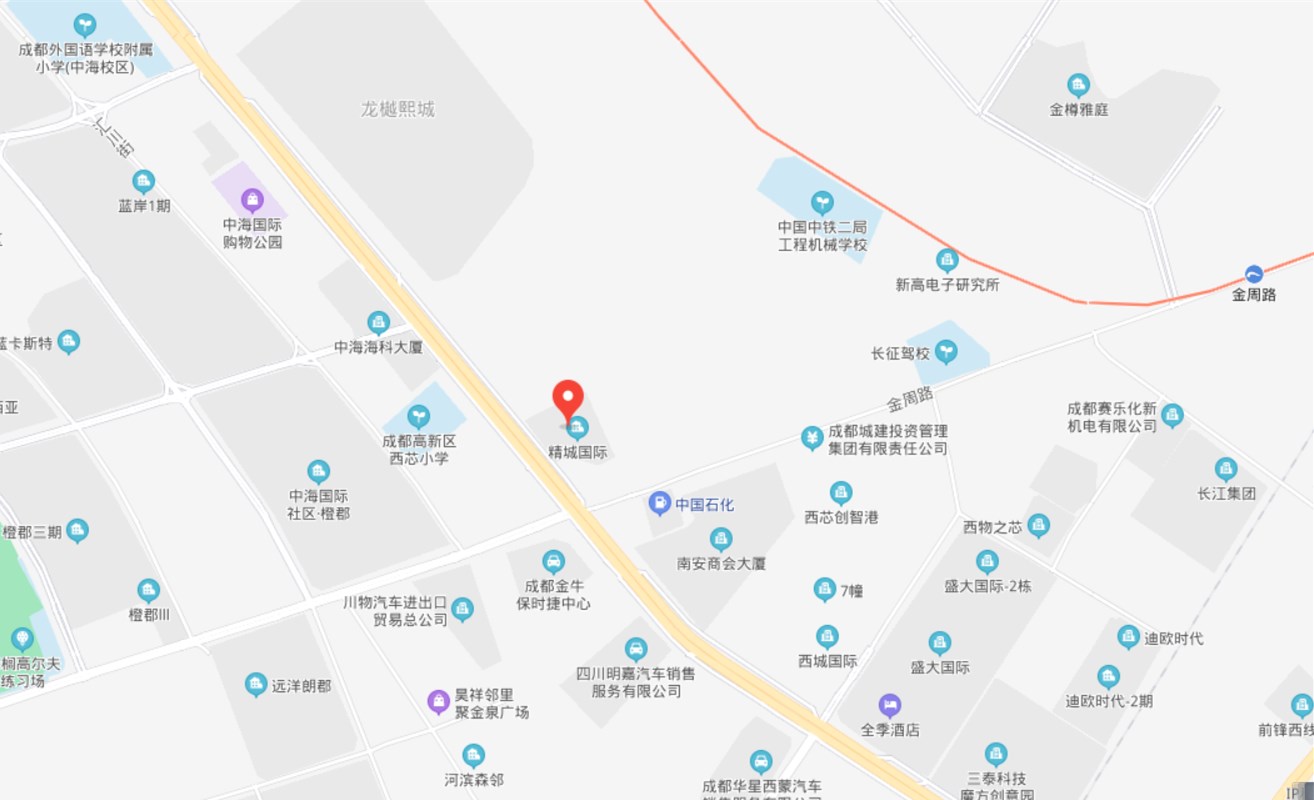The width and height of the screenshot is (1314, 800).
Task: Select the 成都城建投资管理集团 marker
Action: [x=813, y=437]
